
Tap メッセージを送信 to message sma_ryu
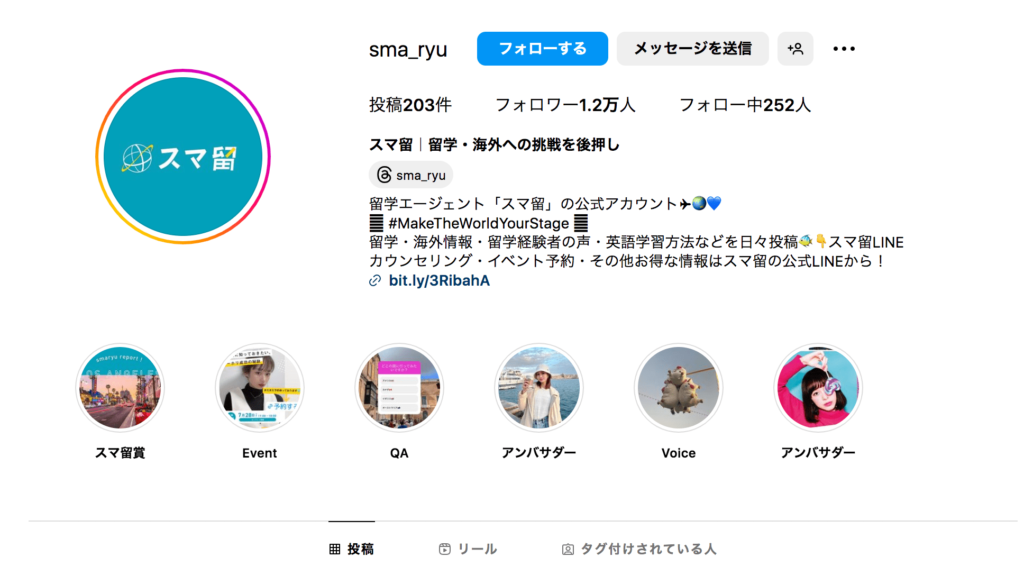pyautogui.click(x=692, y=49)
